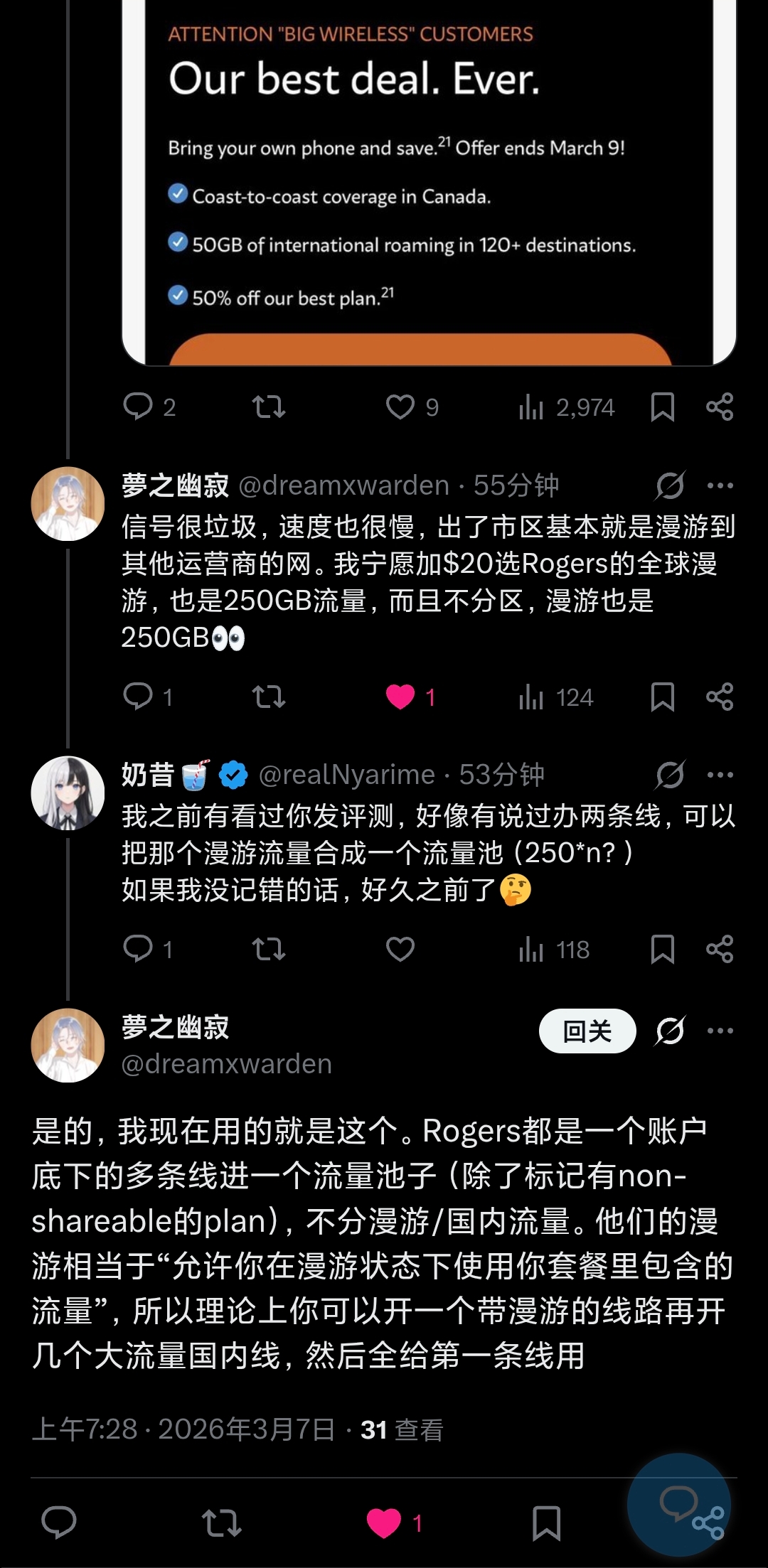Viewport: 768px width, 1568px height.
Task: Open 夢之幽寂's avatar on the 55分钟 reply
Action: [x=68, y=503]
